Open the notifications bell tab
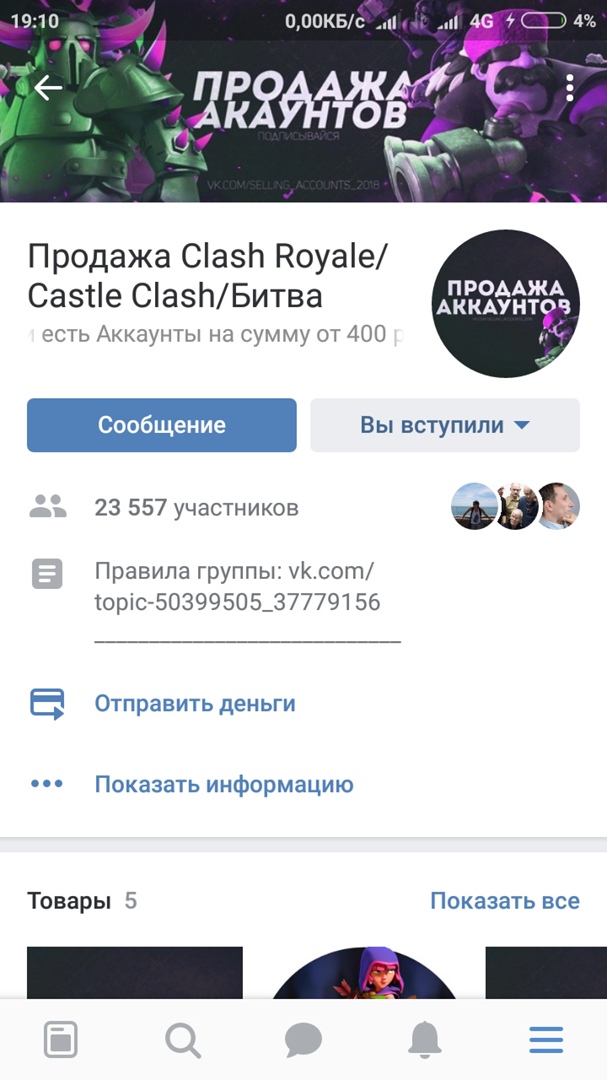607x1080 pixels. (425, 1041)
